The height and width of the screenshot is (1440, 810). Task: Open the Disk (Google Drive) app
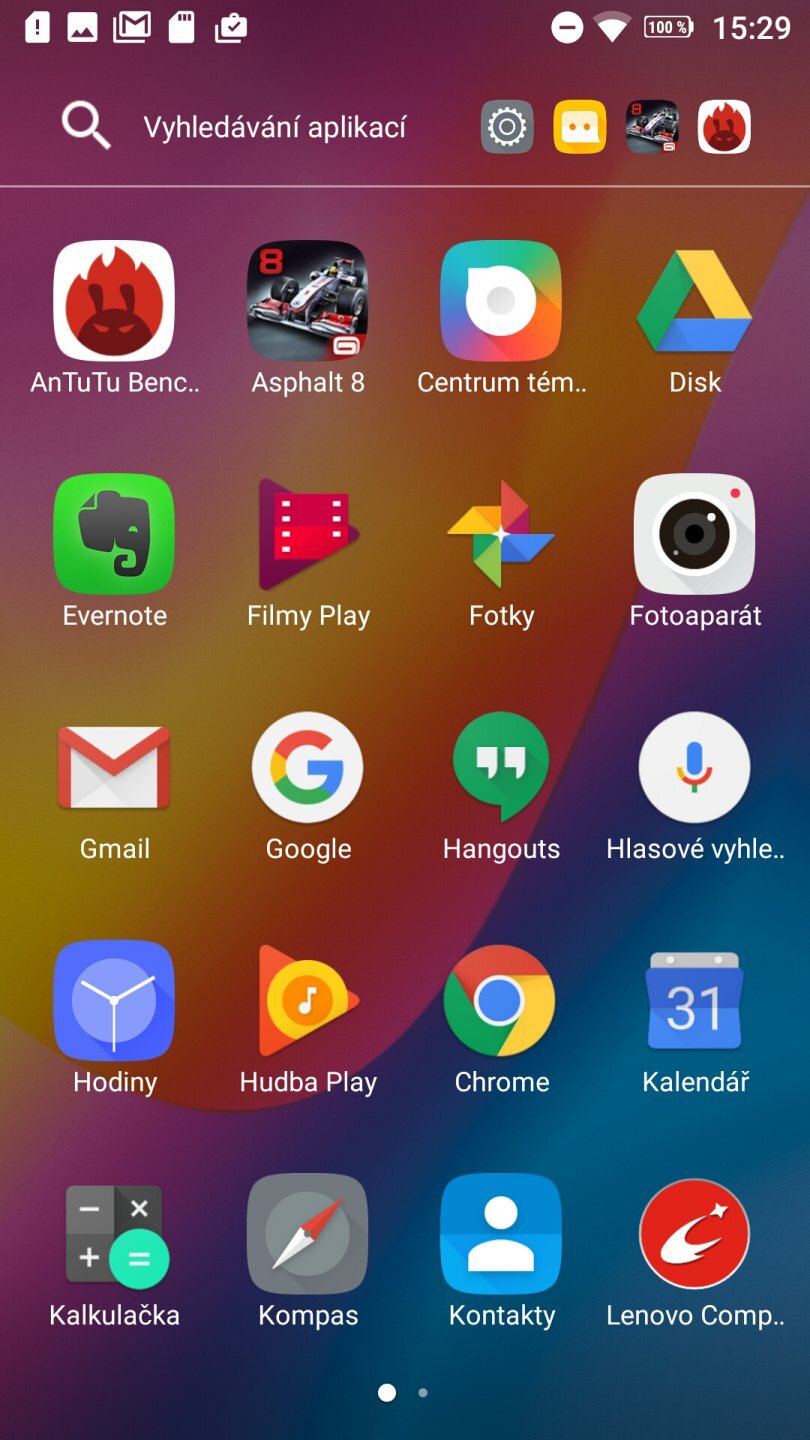coord(694,300)
